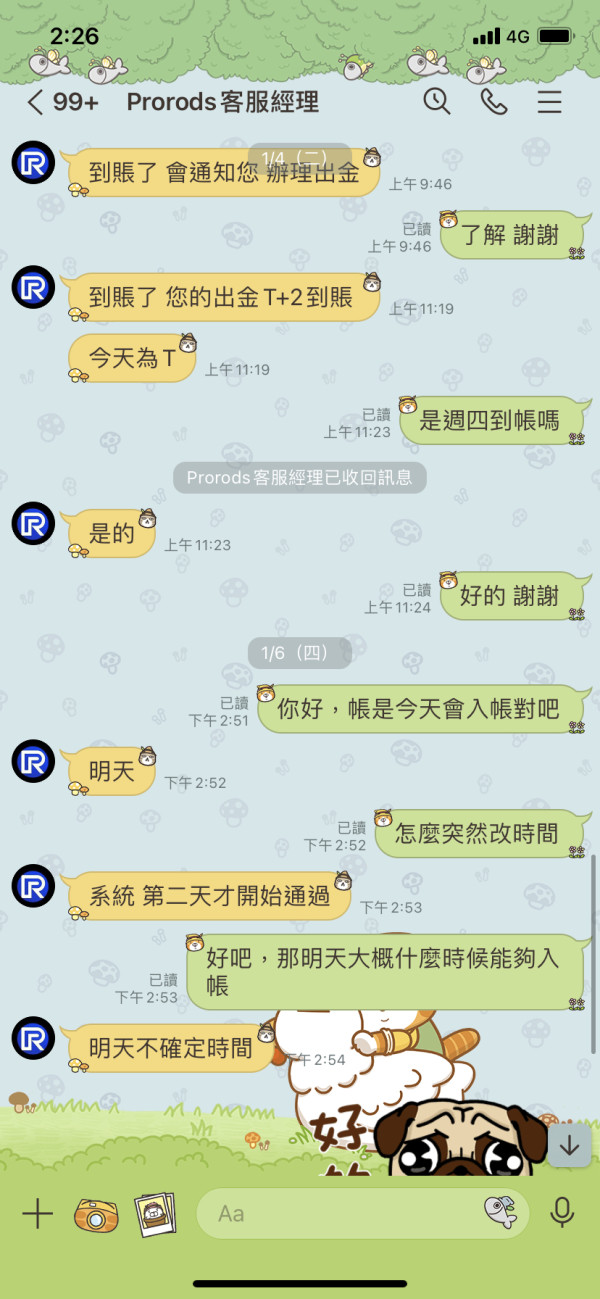Viewport: 600px width, 1299px height.
Task: Record a voice message with the microphone
Action: tap(562, 1213)
